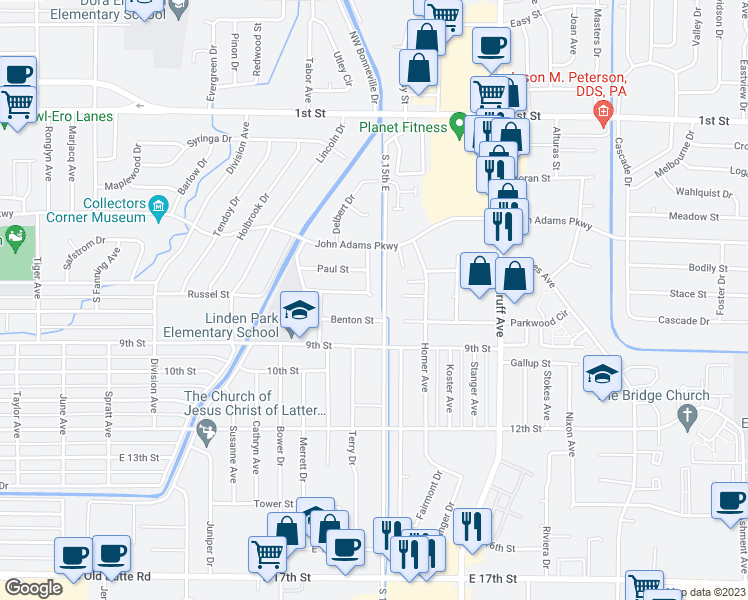
Task: Open the Planet Fitness map pin
Action: click(458, 126)
